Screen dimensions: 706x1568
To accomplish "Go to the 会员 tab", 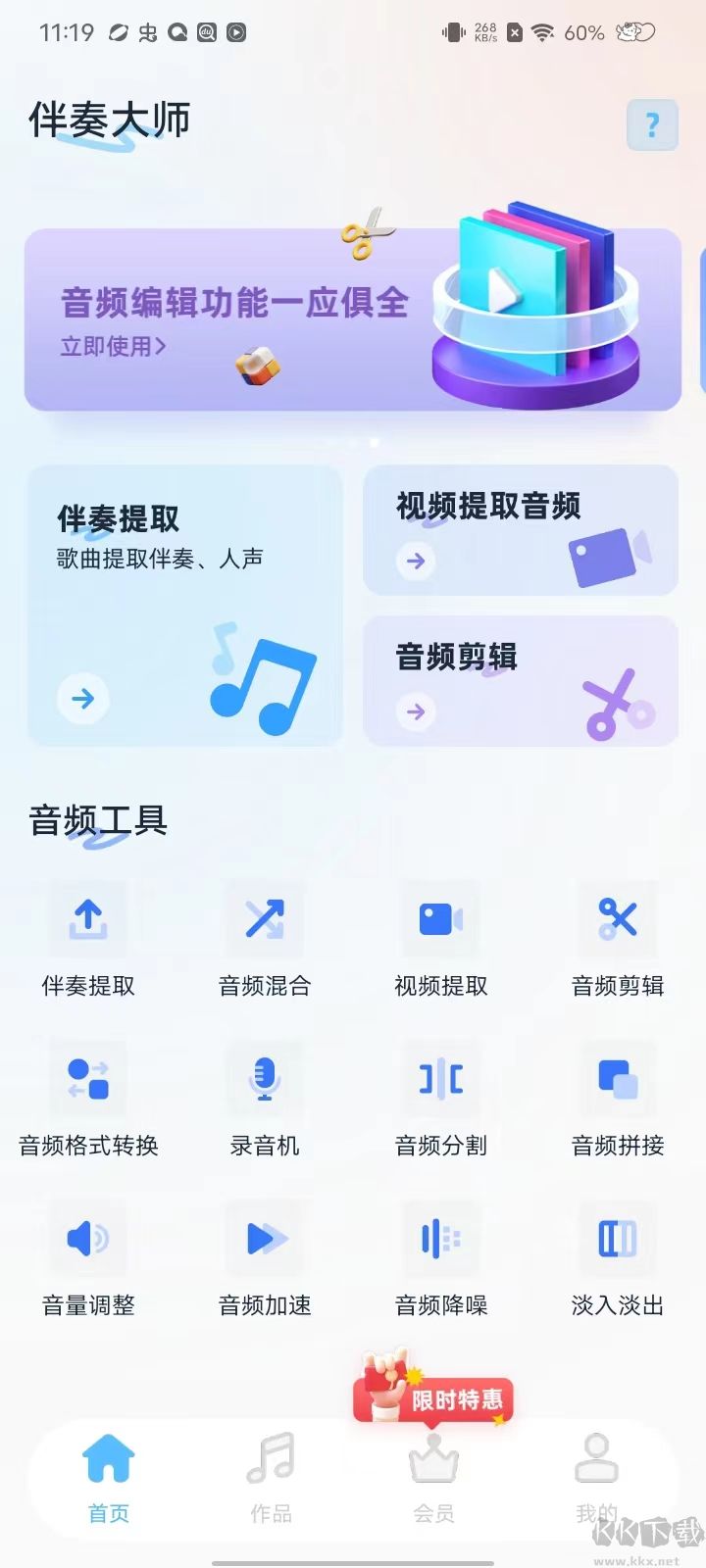I will coord(433,1477).
